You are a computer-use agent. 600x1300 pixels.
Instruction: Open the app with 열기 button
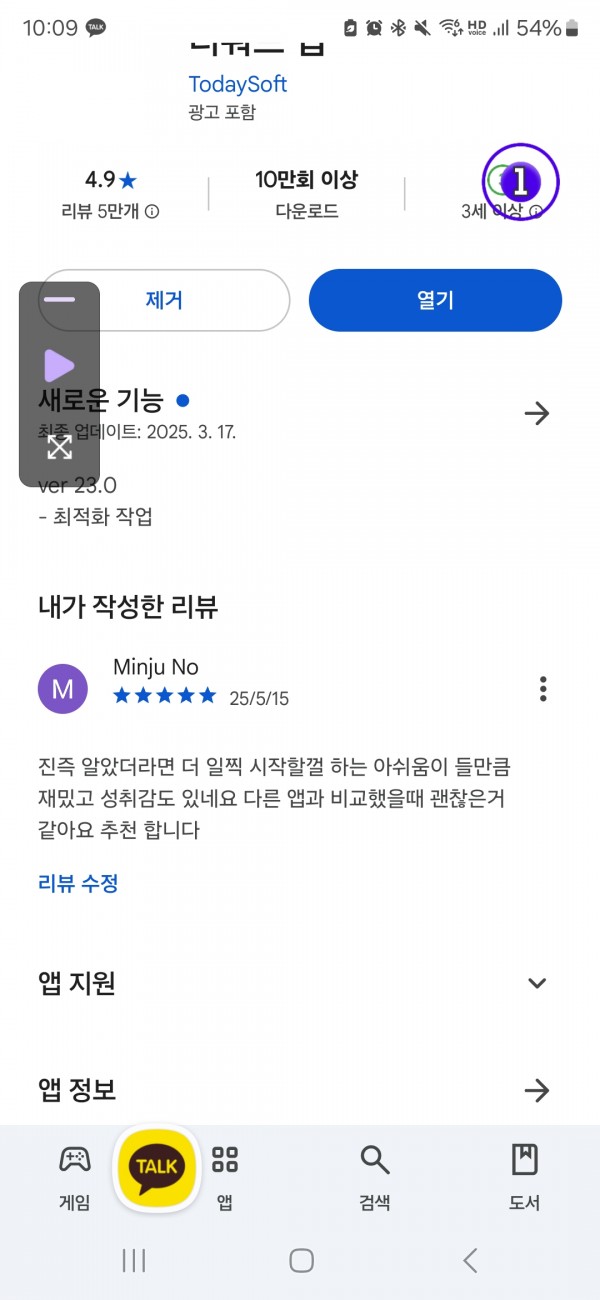click(x=435, y=300)
